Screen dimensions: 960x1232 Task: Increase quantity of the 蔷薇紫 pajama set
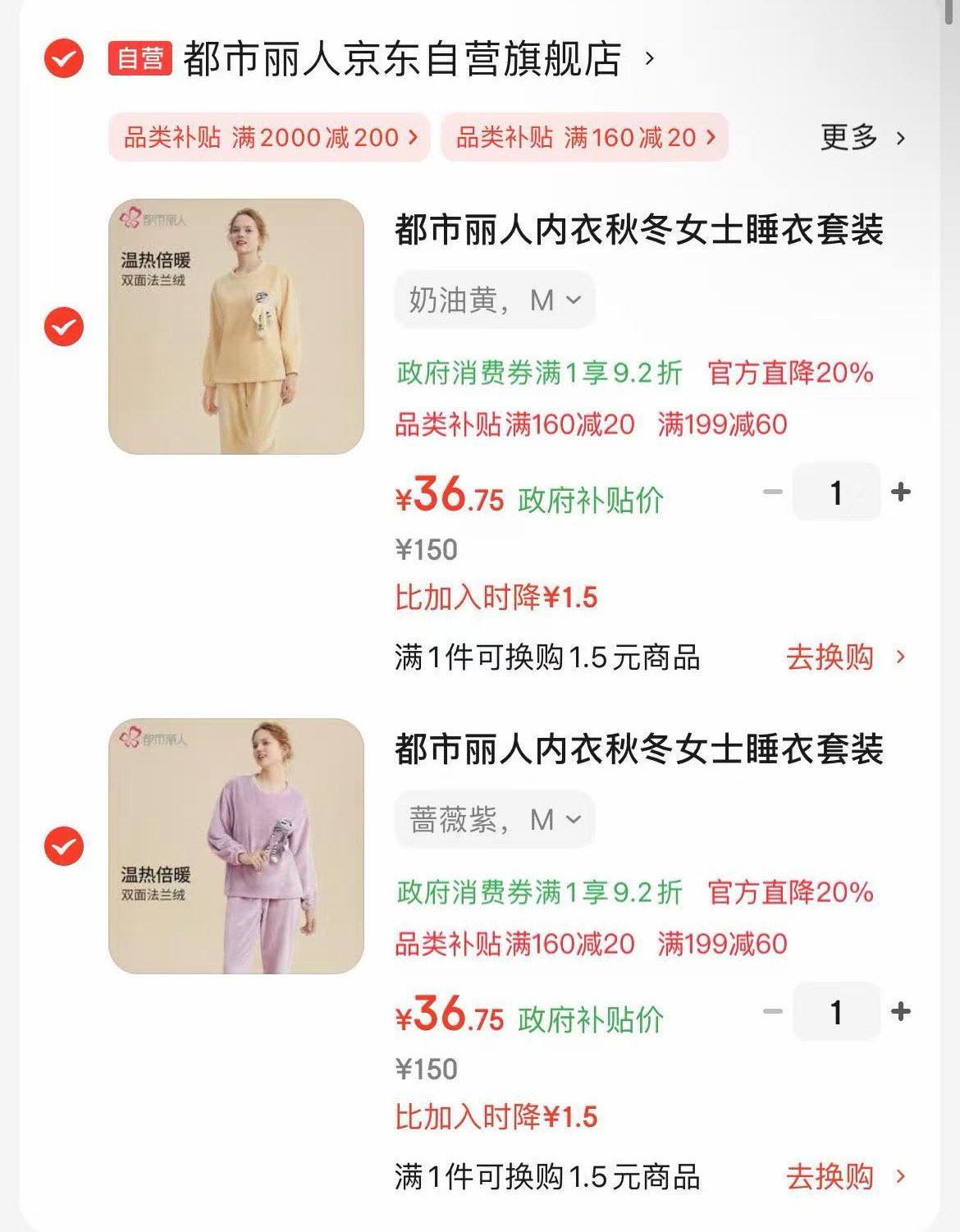901,1011
